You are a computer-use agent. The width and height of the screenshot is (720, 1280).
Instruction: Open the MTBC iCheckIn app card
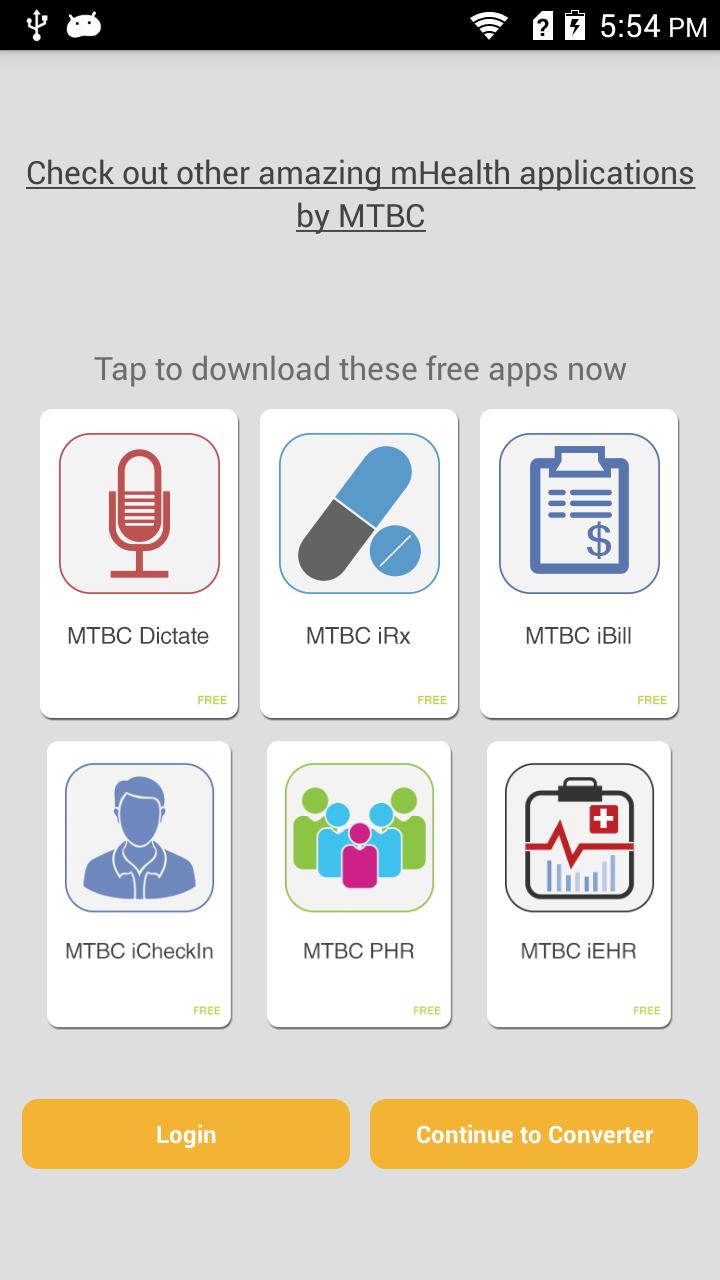(139, 883)
